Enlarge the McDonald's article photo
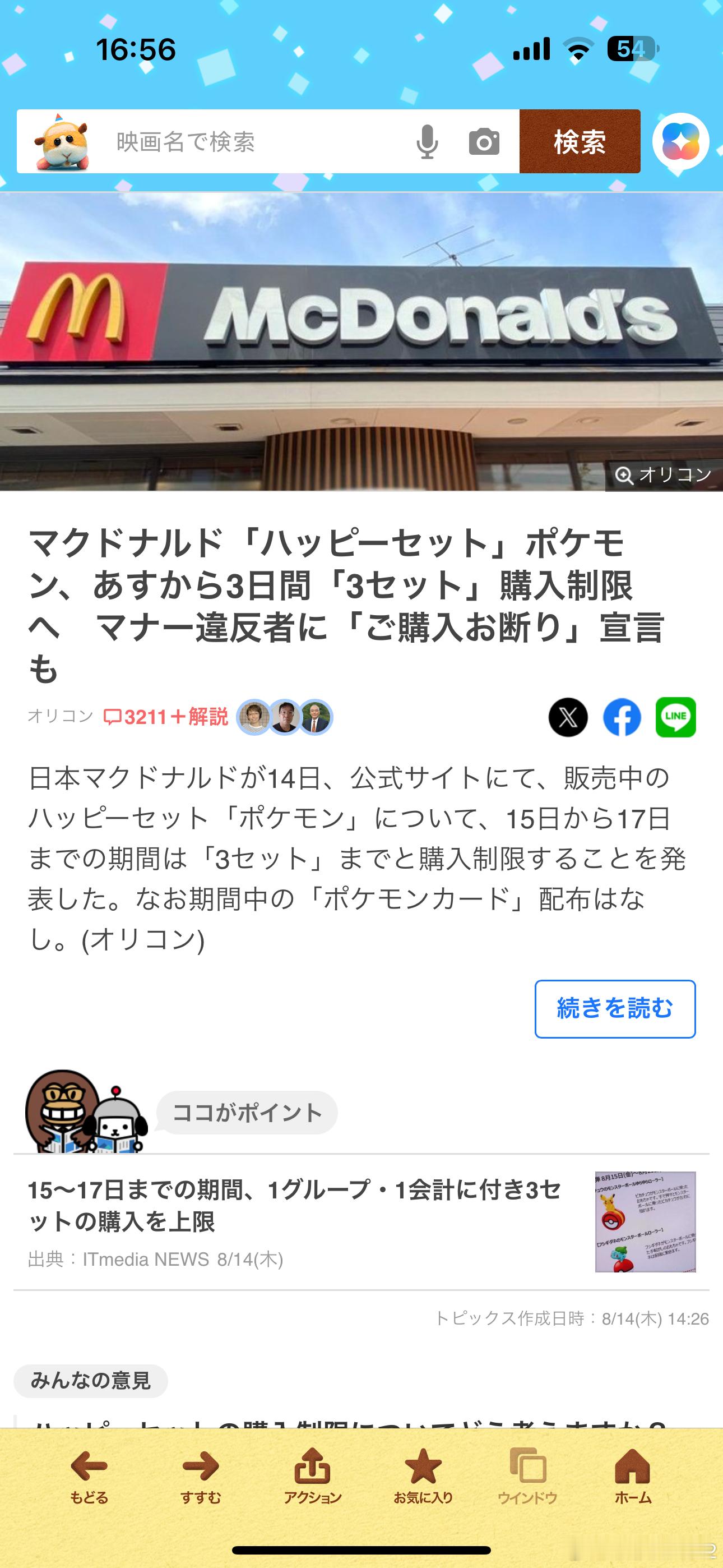This screenshot has width=723, height=1568. (361, 342)
